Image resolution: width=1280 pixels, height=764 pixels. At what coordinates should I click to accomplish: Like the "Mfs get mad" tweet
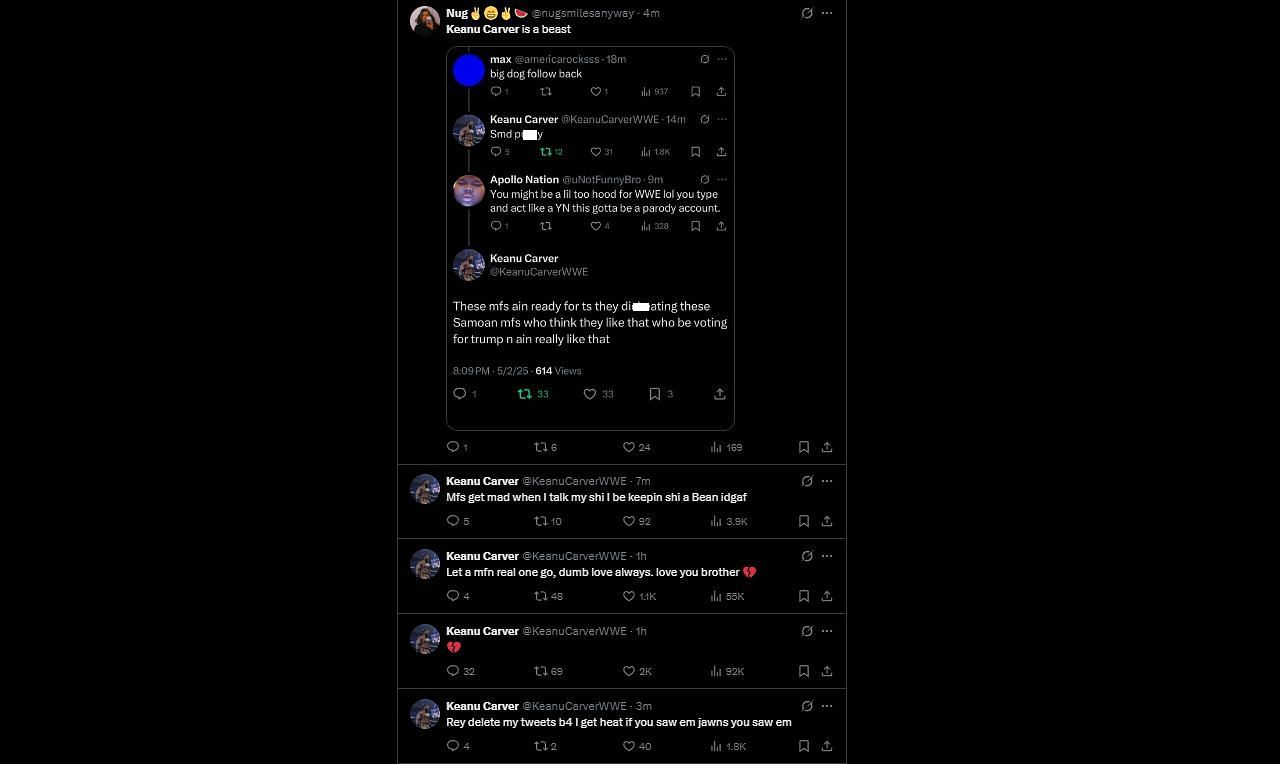pyautogui.click(x=629, y=521)
